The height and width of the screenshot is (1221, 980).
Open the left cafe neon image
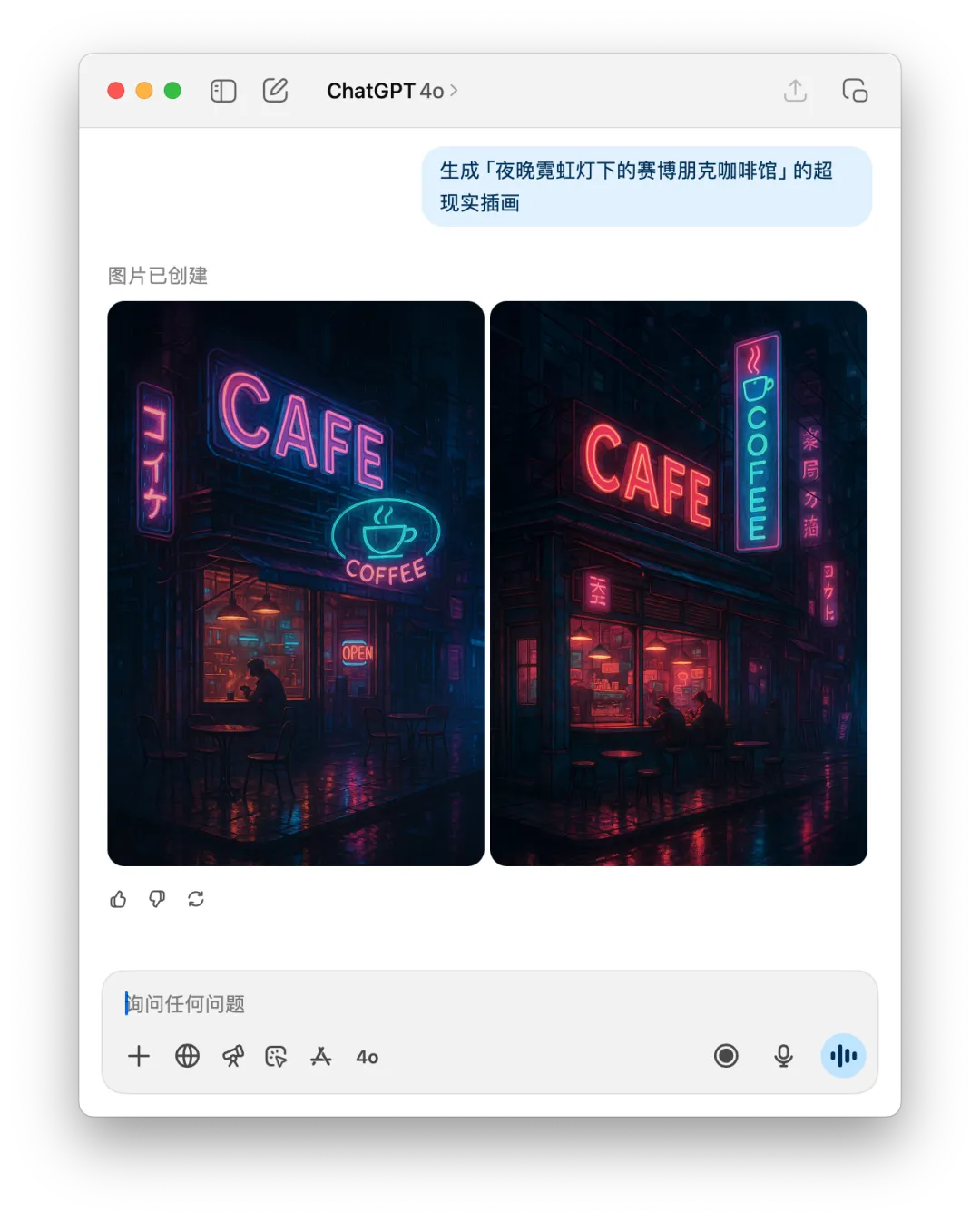tap(296, 583)
